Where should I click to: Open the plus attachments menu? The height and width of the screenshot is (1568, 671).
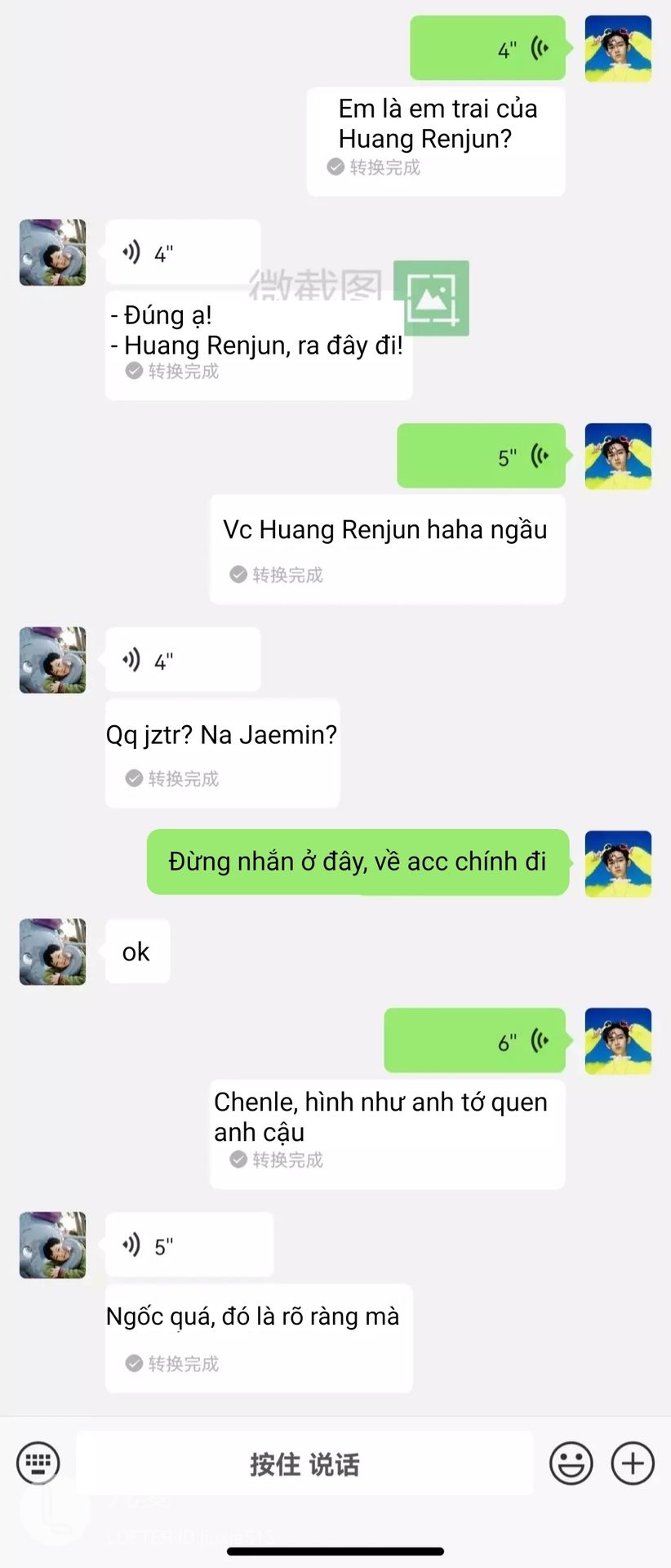coord(633,1463)
